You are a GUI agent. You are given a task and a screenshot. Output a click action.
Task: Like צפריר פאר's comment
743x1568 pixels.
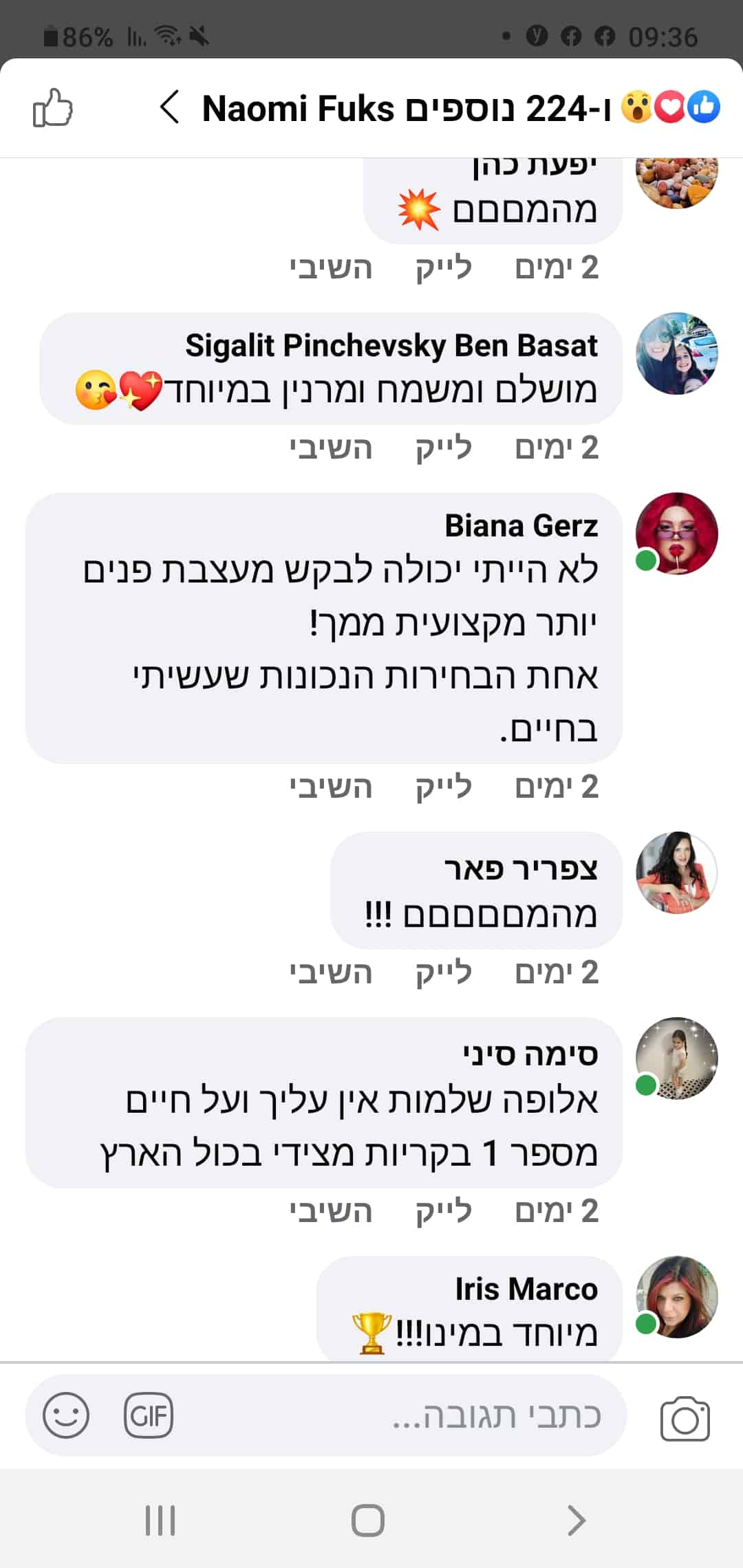[x=444, y=972]
